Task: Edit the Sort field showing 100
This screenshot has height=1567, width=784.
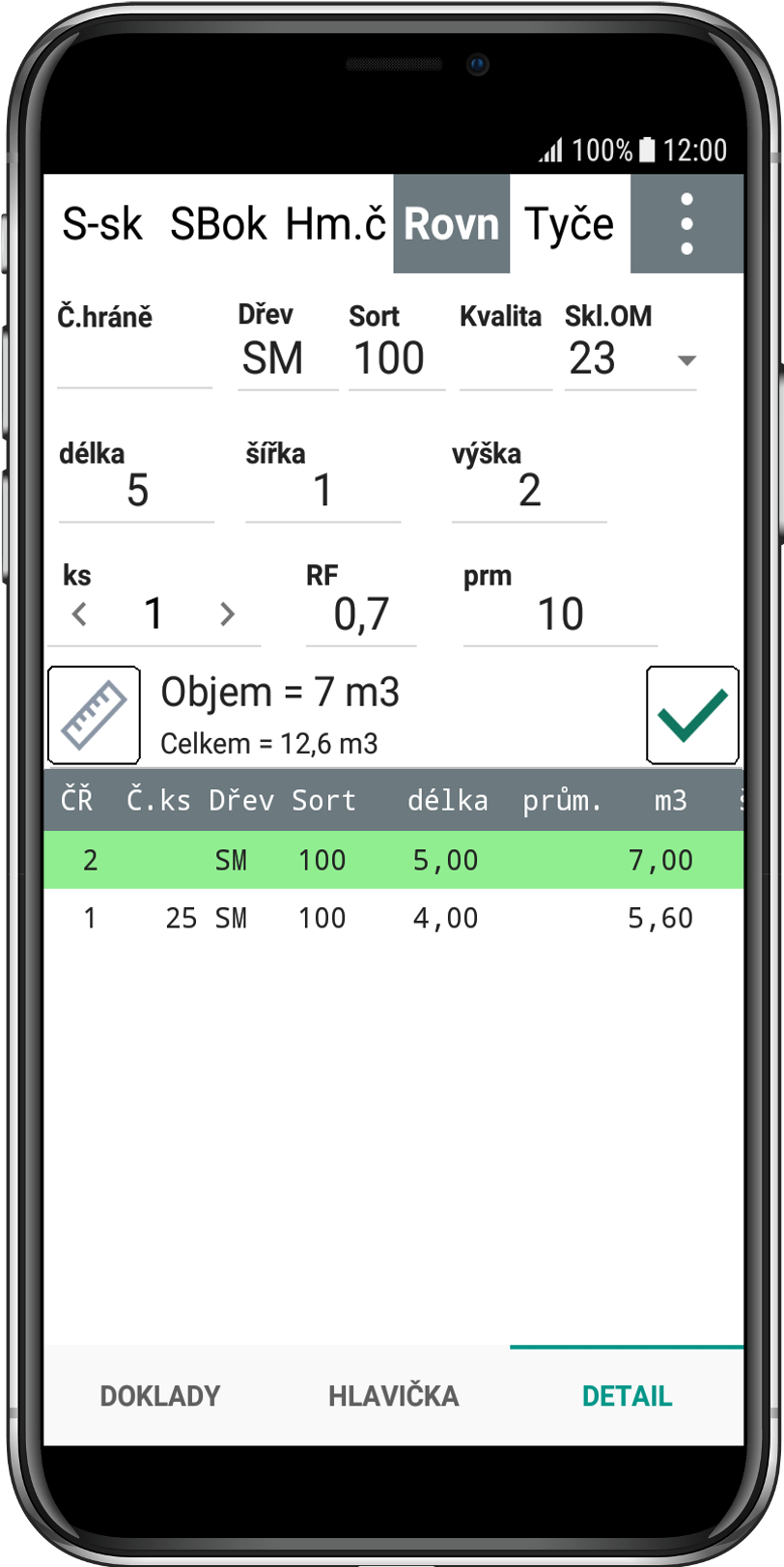Action: (396, 359)
